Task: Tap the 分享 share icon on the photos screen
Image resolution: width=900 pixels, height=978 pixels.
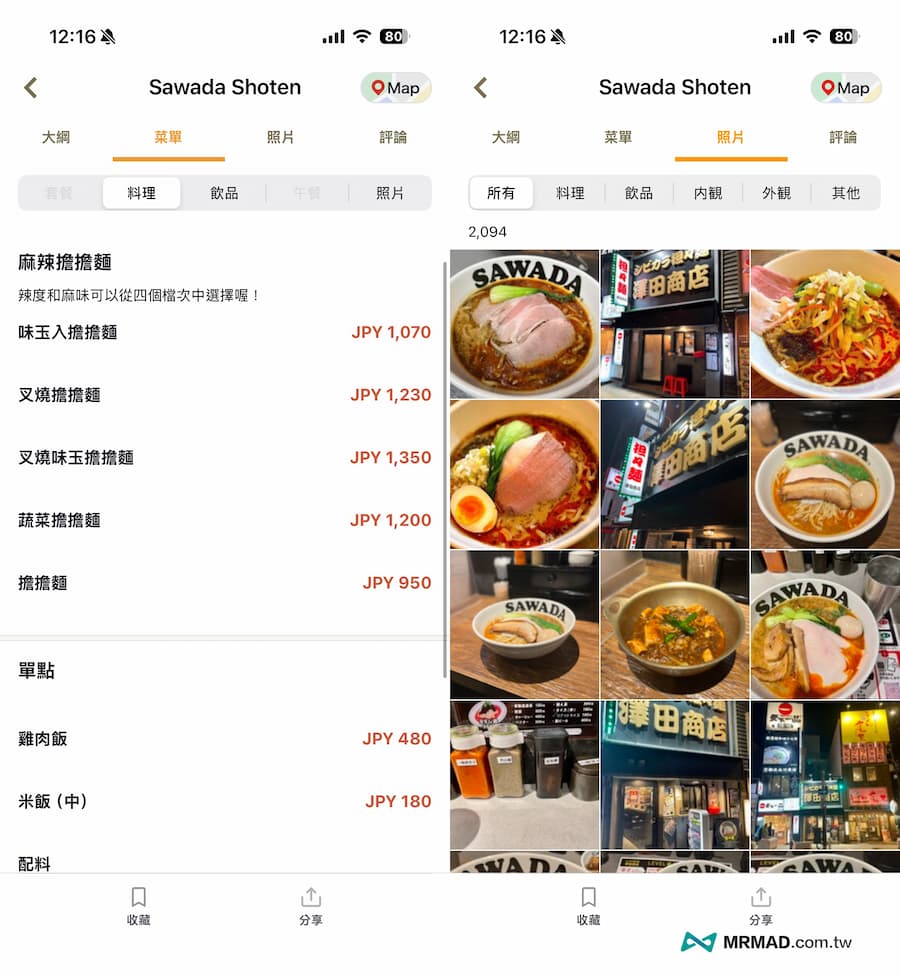Action: pyautogui.click(x=761, y=905)
